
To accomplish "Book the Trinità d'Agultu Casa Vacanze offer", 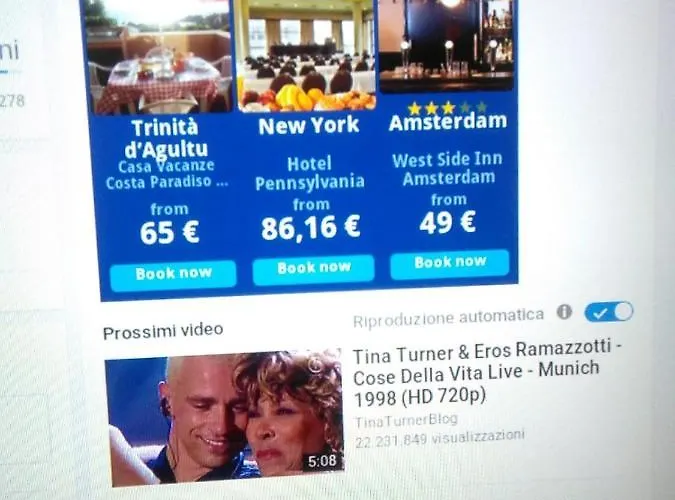I will point(173,274).
